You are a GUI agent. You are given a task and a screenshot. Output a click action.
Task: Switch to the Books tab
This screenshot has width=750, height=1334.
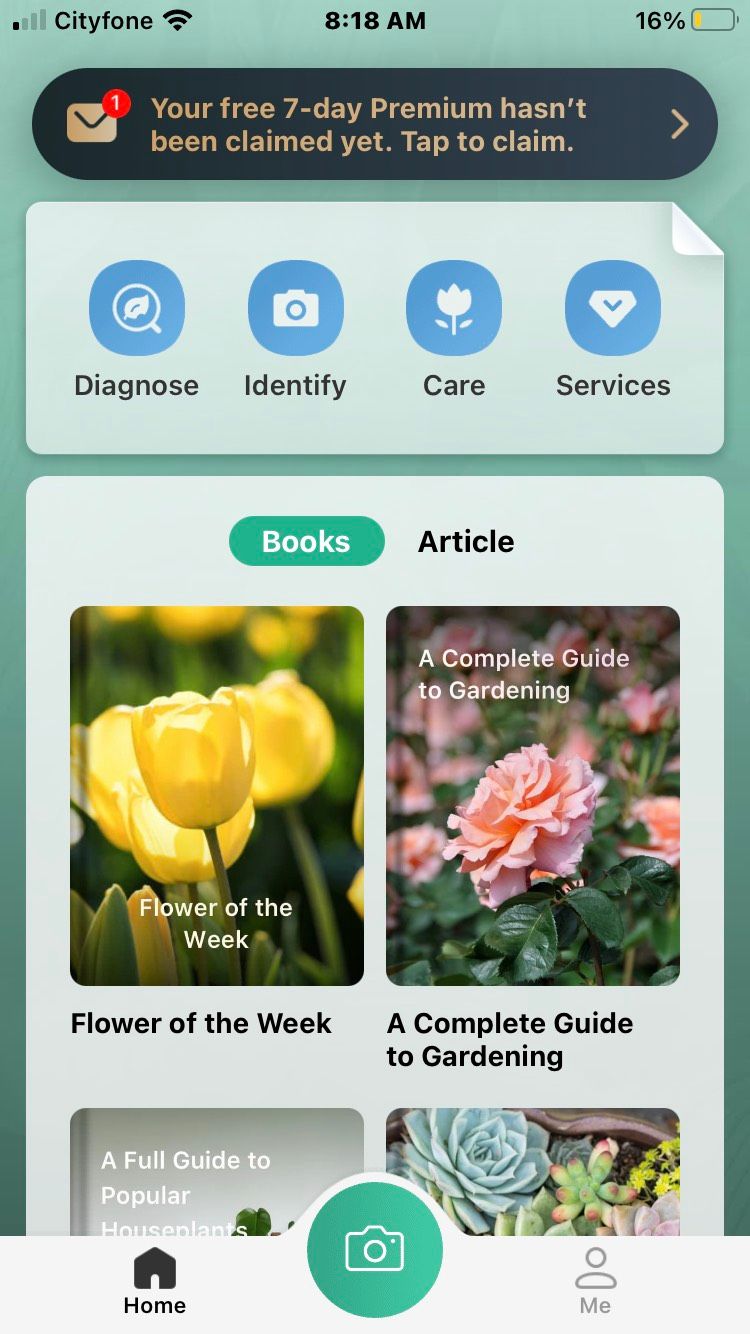306,541
